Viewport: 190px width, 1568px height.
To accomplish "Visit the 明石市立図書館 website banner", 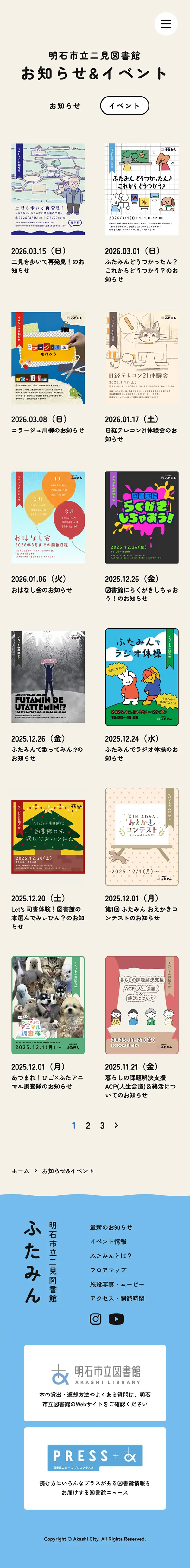I will [95, 1382].
